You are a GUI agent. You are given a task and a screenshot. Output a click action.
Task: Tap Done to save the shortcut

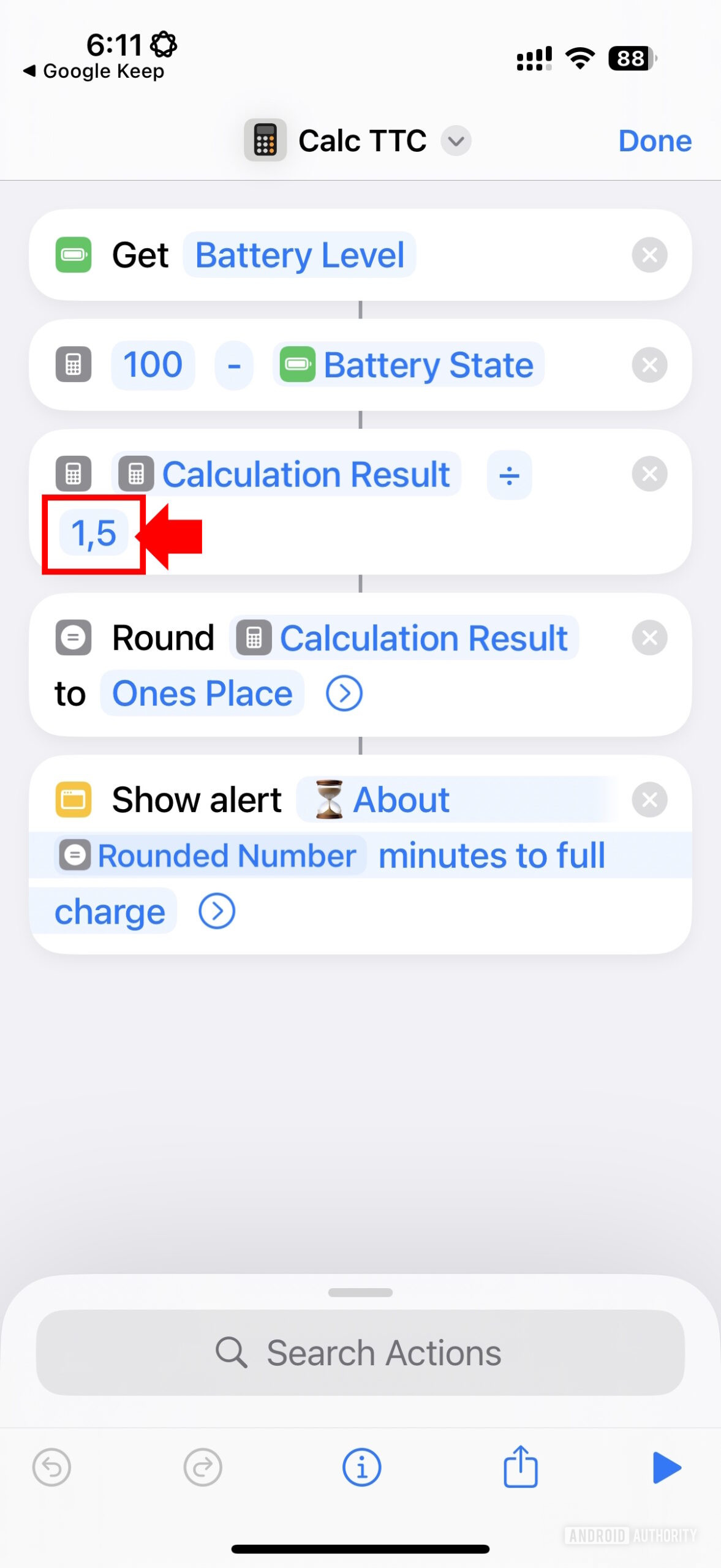(x=654, y=141)
